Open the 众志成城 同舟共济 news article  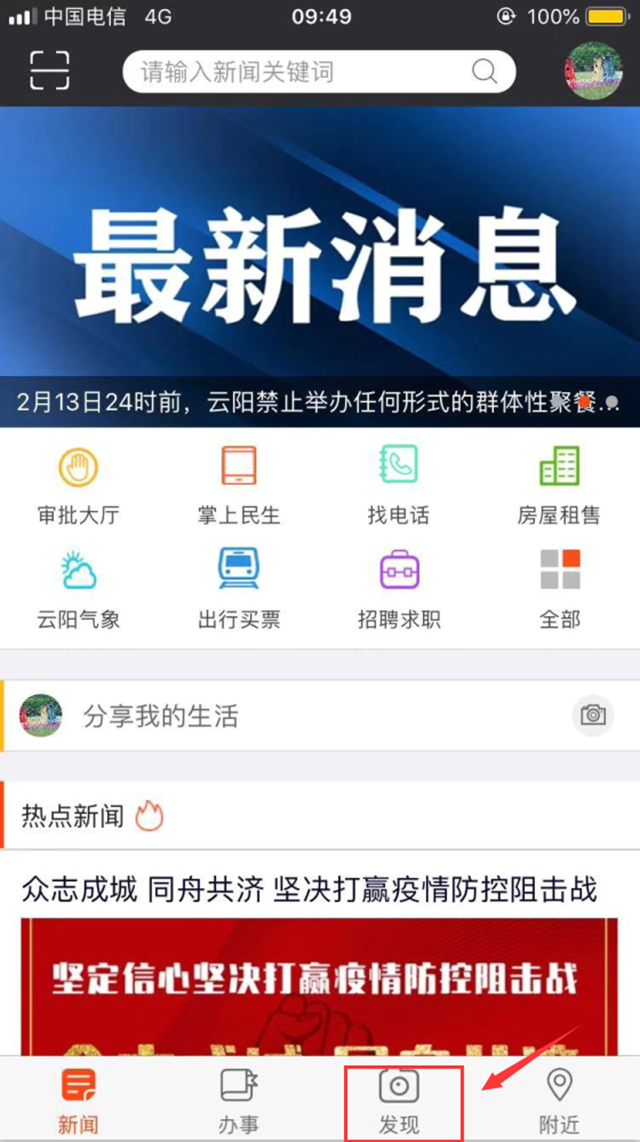[x=310, y=888]
